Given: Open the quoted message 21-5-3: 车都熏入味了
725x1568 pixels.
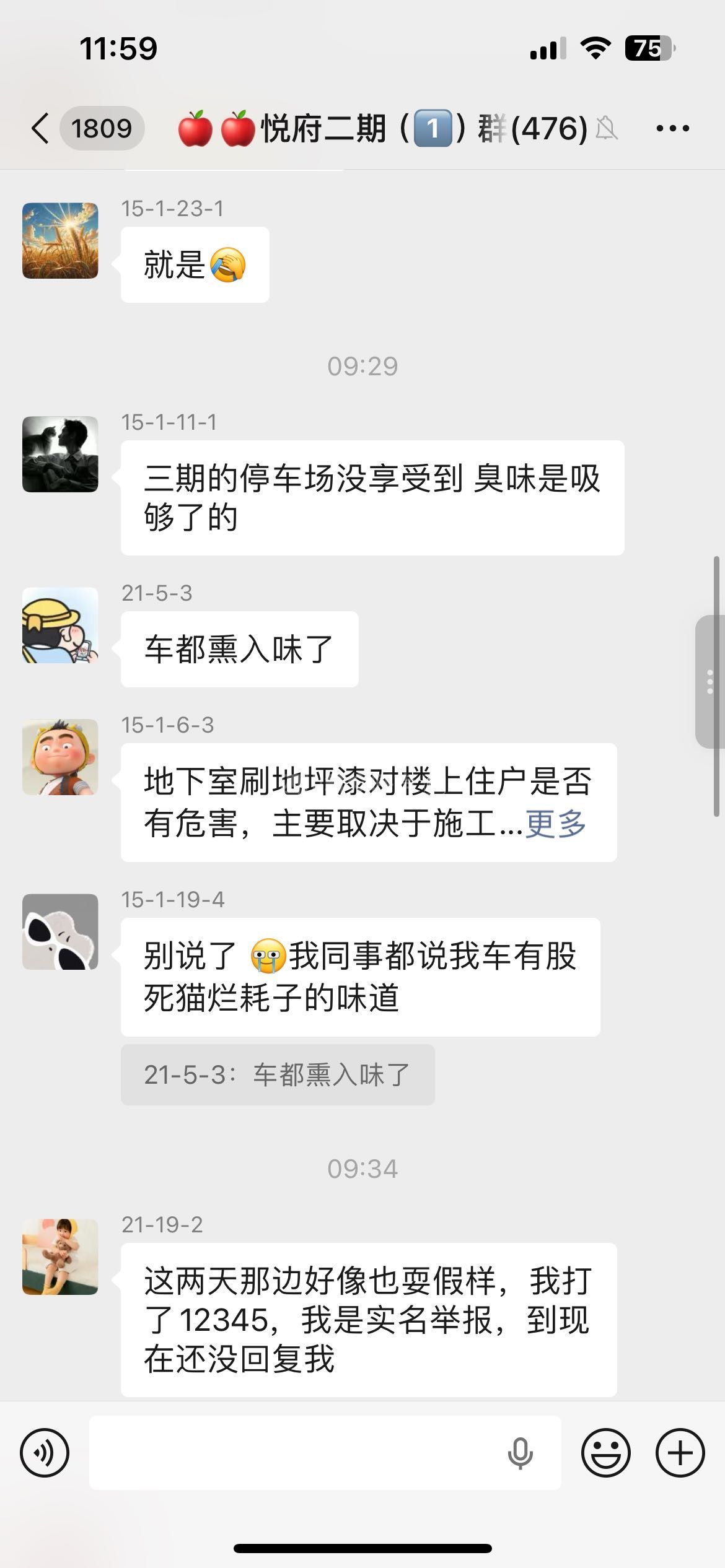Looking at the screenshot, I should [277, 1074].
